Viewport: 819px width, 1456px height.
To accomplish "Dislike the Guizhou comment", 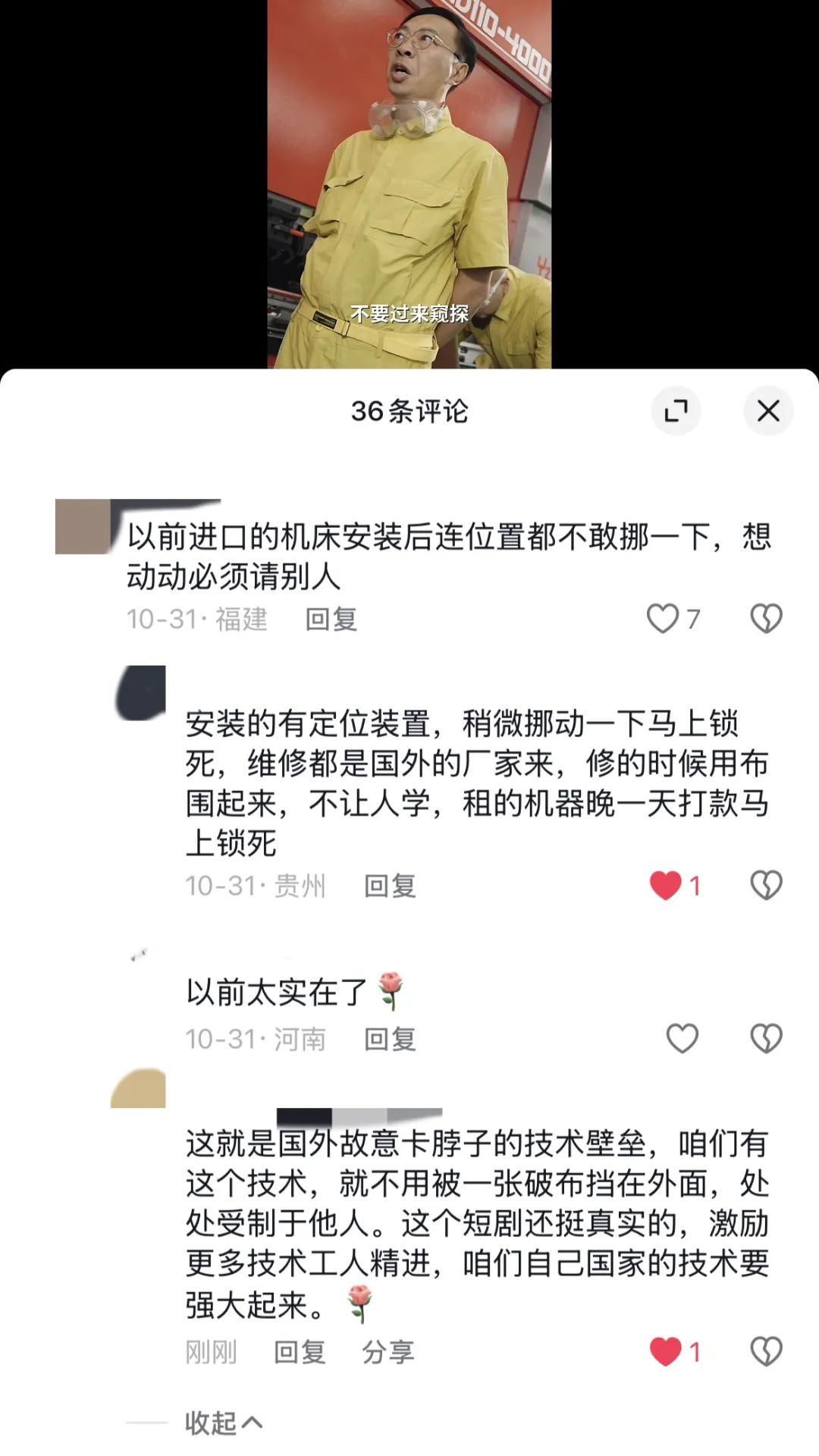I will tap(766, 885).
